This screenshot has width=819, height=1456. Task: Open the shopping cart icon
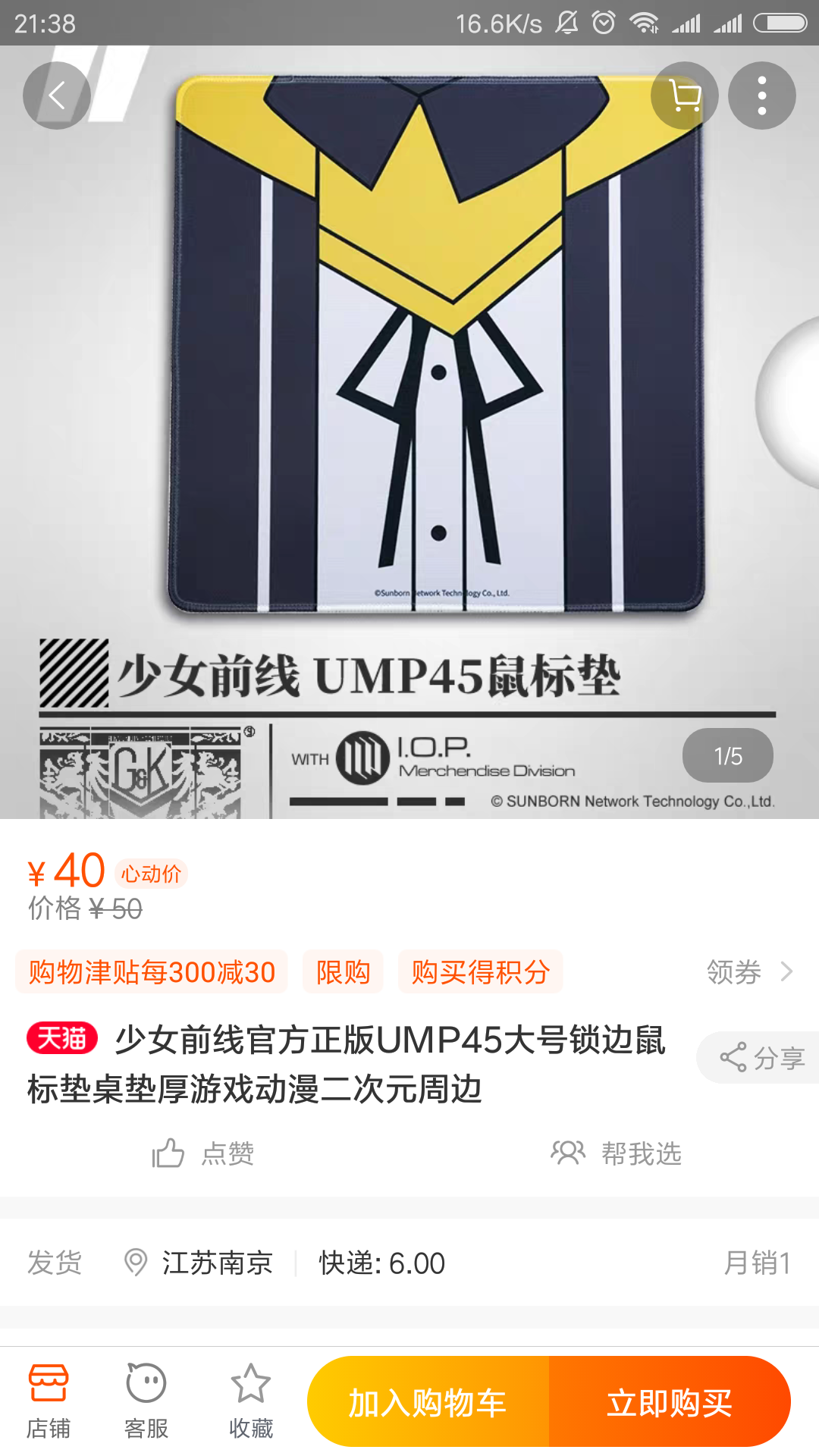pos(685,96)
